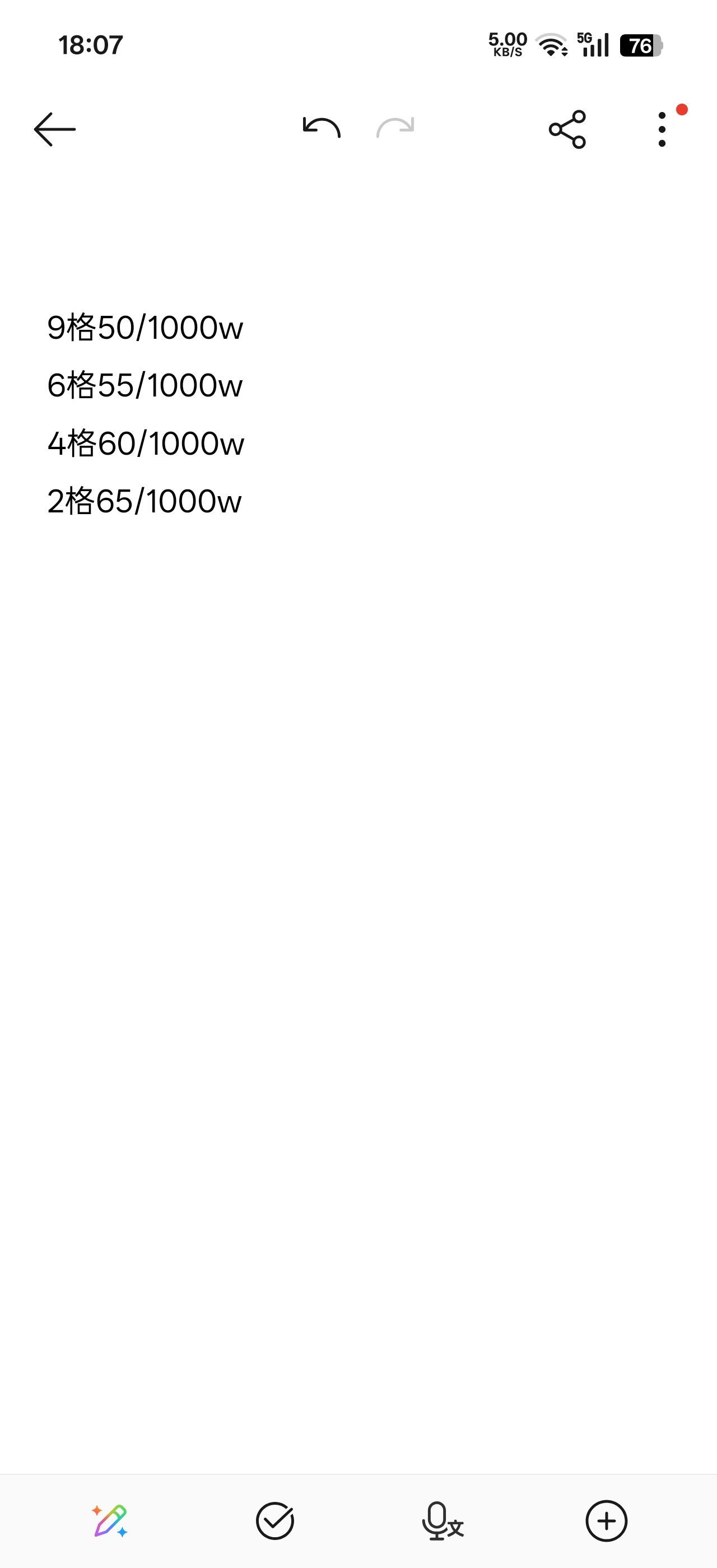Open the three-dot overflow menu
717x1568 pixels.
[662, 129]
